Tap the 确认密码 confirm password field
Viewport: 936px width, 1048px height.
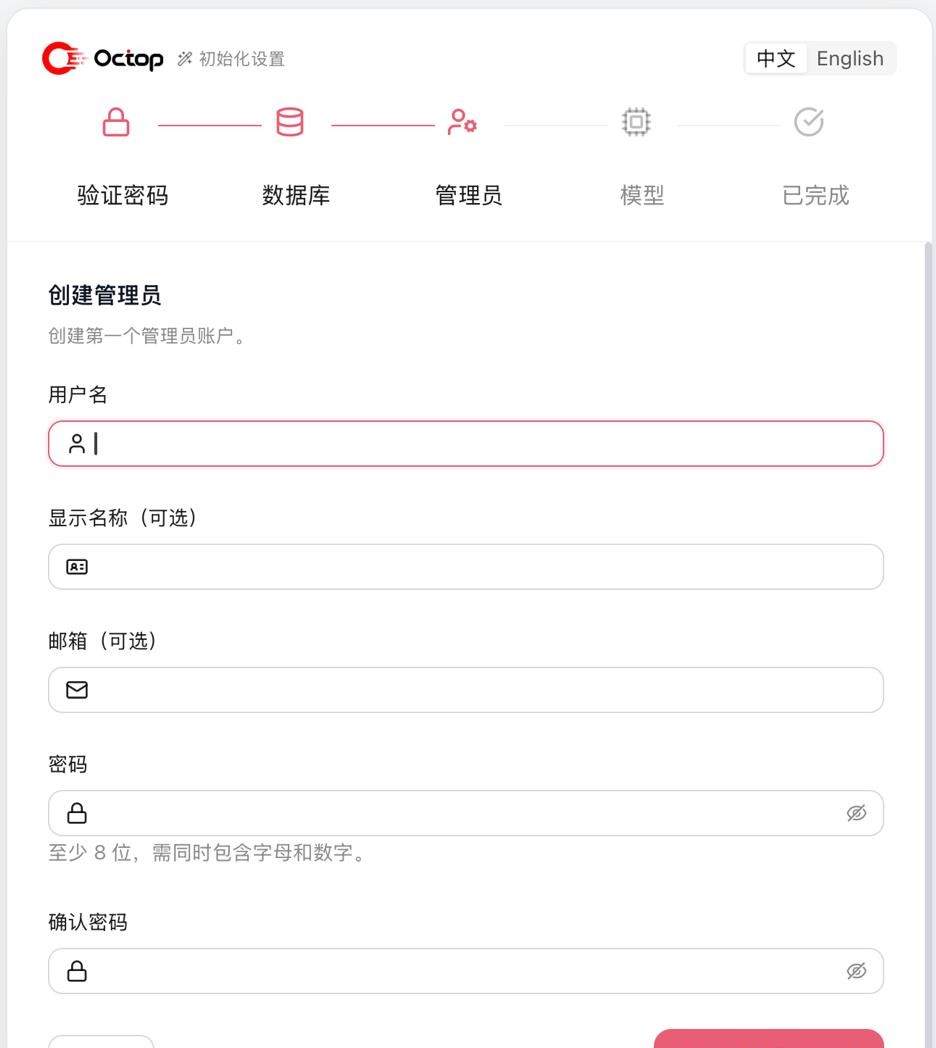tap(466, 970)
